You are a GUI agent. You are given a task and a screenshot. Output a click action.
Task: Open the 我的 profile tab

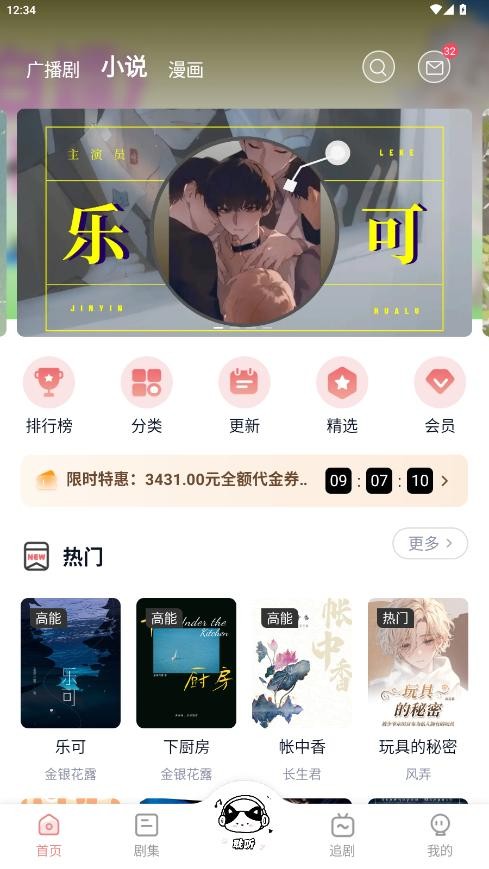440,836
